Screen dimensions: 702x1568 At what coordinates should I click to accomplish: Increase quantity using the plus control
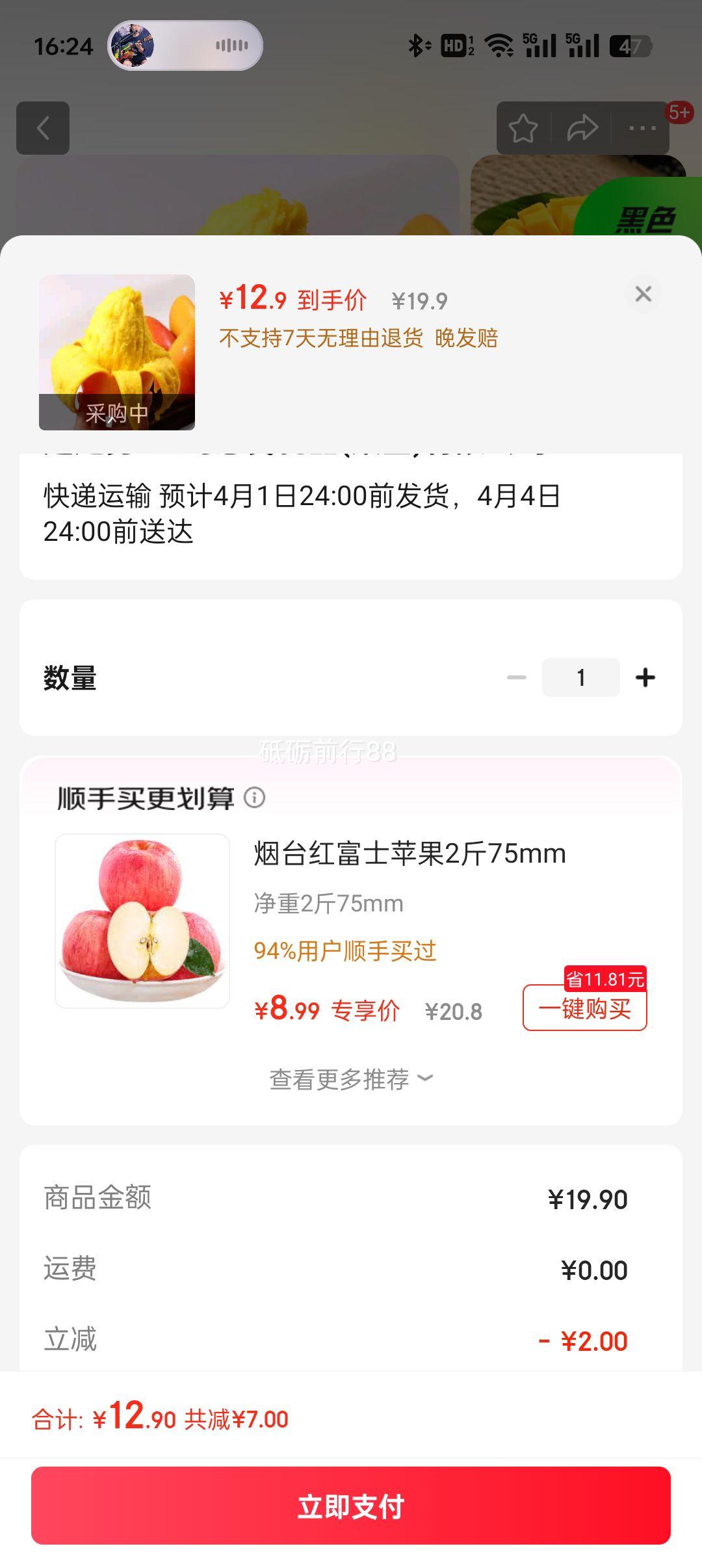click(x=645, y=677)
